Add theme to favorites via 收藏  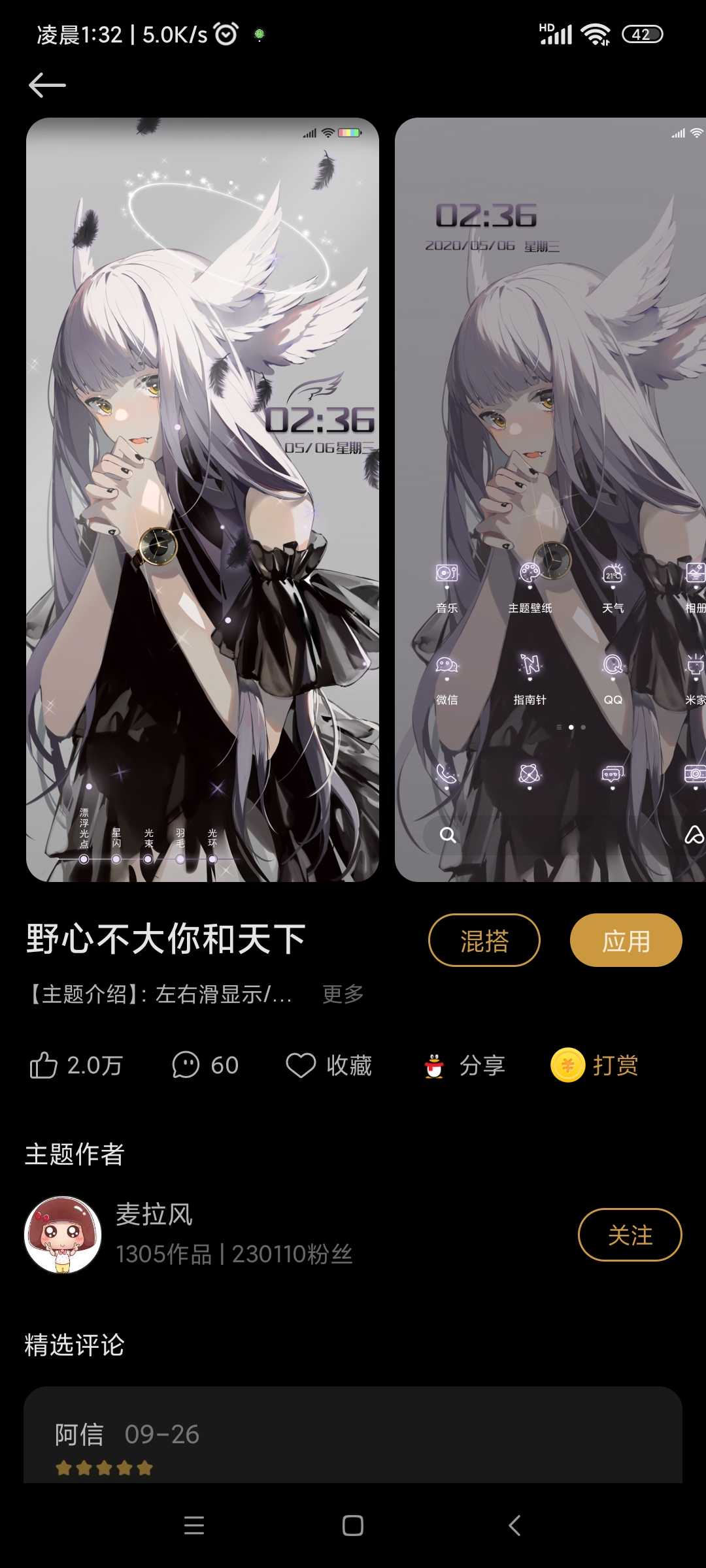(x=329, y=1065)
